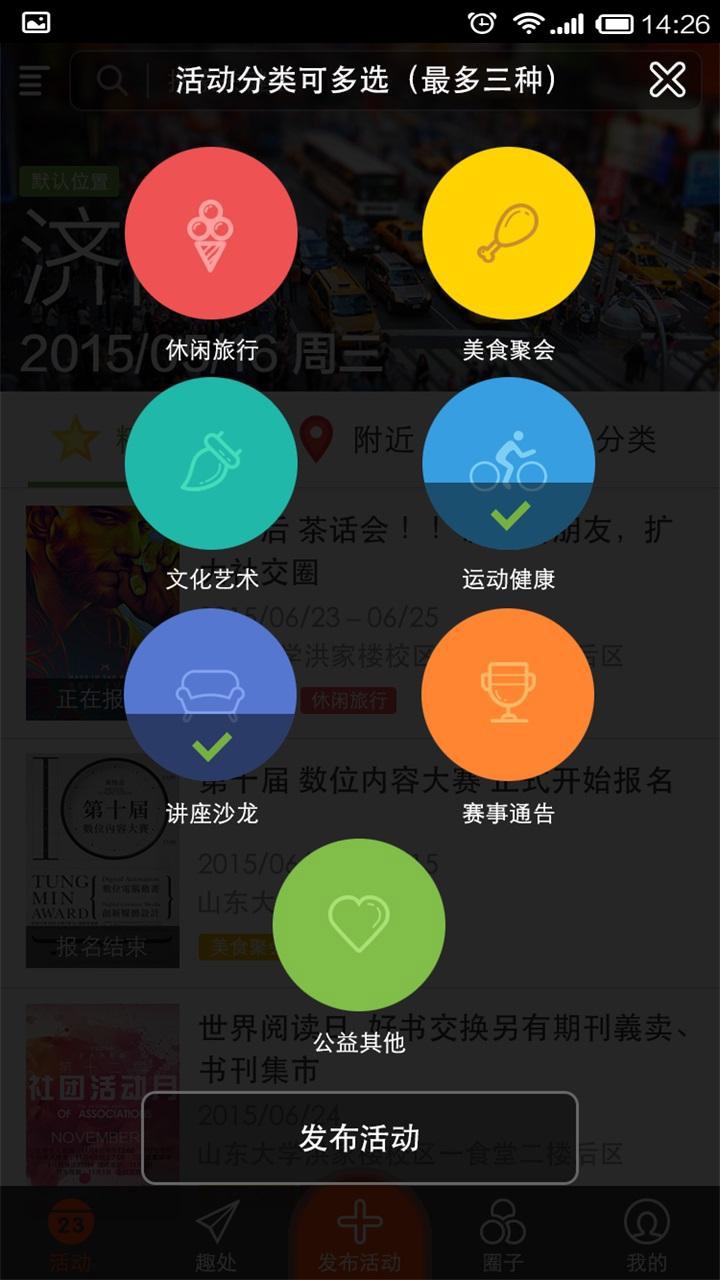Deselect the checked 运动健康 cycling category
Viewport: 720px width, 1280px height.
click(508, 462)
